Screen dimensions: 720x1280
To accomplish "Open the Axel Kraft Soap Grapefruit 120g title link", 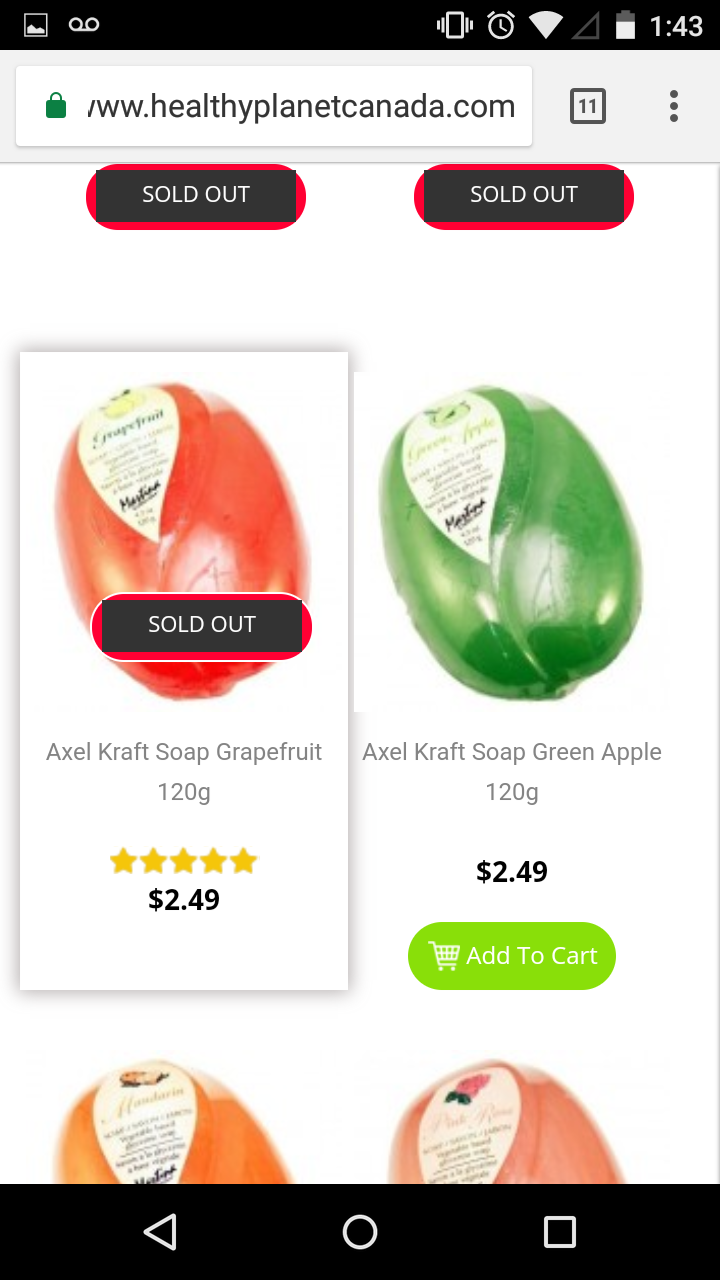I will coord(184,771).
